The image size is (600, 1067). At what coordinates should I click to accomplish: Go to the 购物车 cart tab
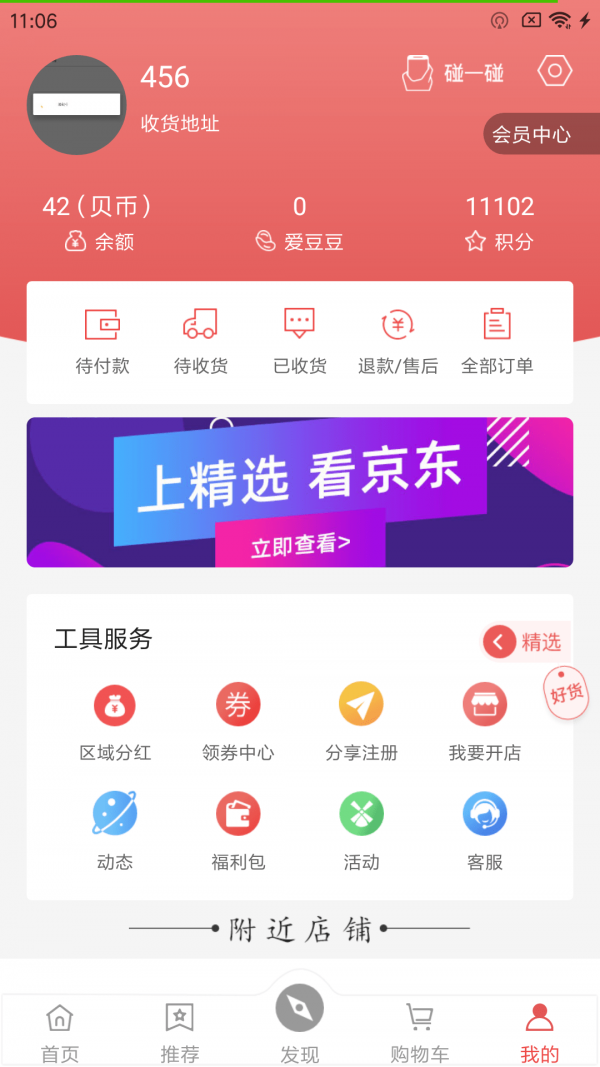pos(420,1033)
